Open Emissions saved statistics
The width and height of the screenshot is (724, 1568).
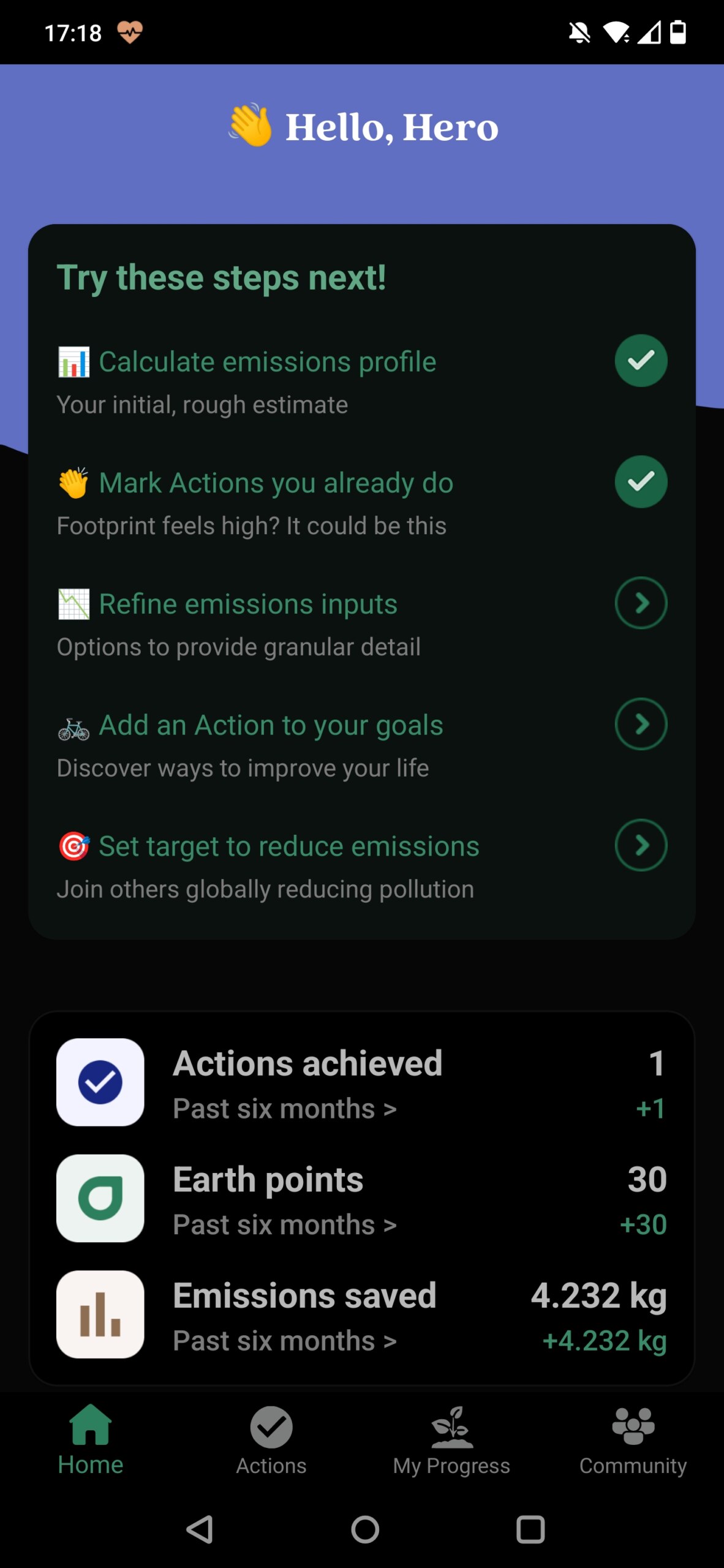coord(361,1315)
